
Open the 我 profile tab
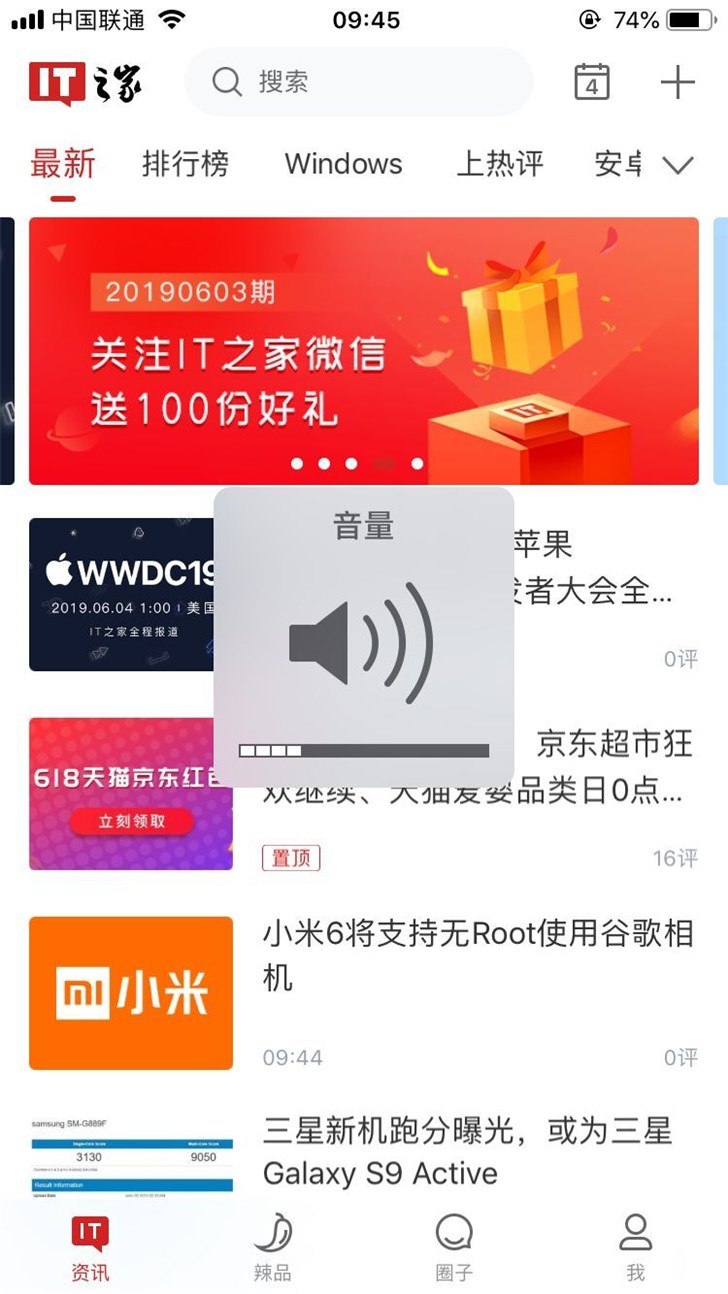pyautogui.click(x=635, y=1247)
